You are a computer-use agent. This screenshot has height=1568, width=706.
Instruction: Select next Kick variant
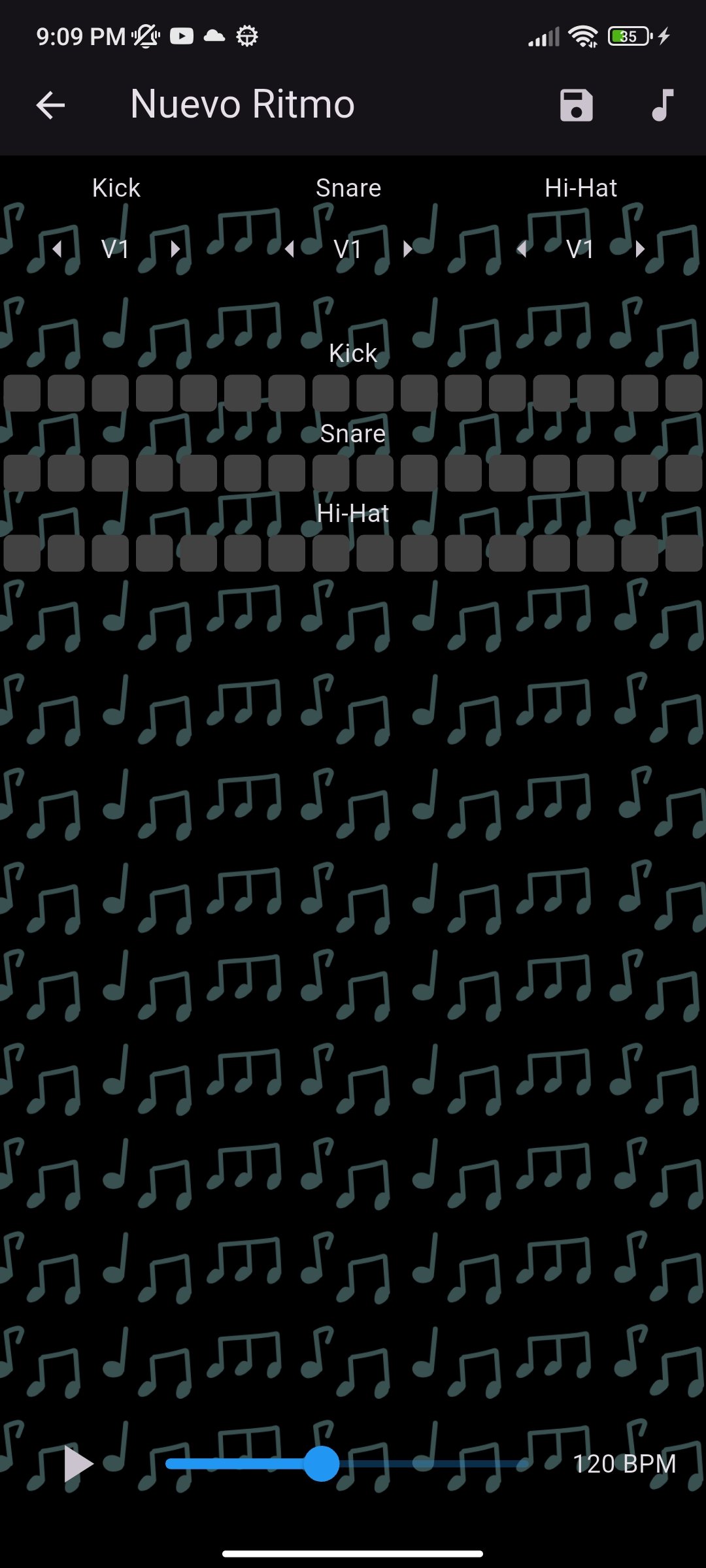(x=175, y=249)
